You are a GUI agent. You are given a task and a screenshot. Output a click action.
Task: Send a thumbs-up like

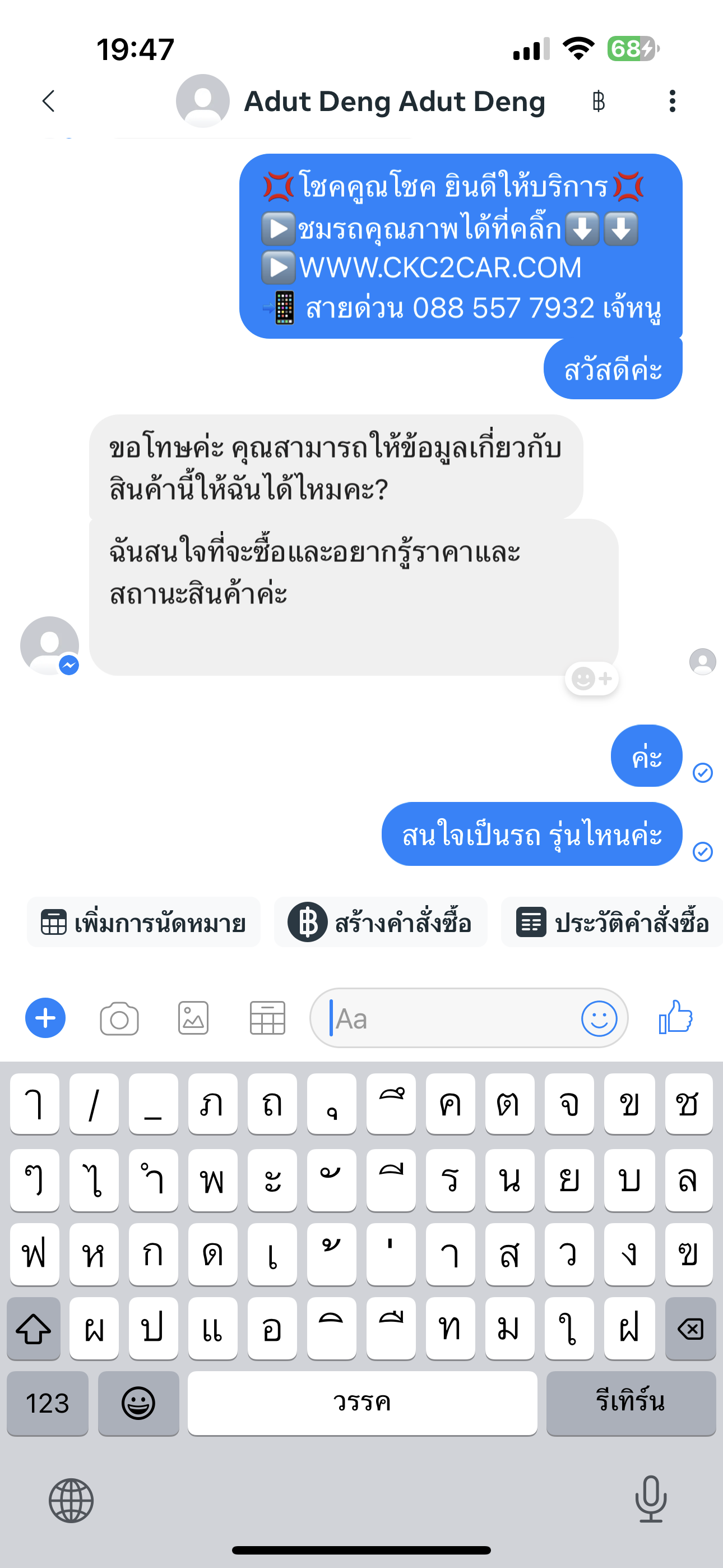point(675,1017)
